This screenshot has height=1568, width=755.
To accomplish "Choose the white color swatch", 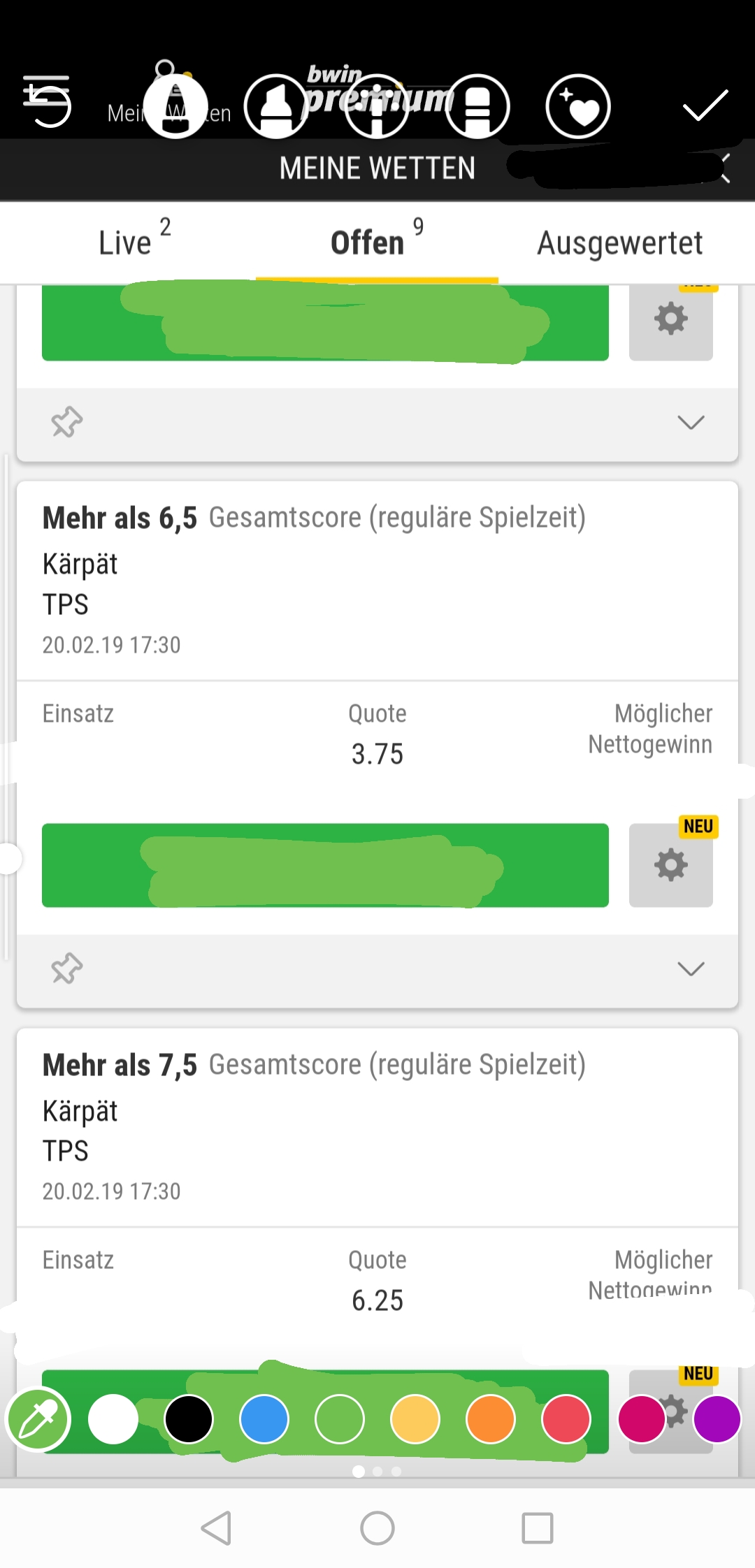I will coord(113,1419).
